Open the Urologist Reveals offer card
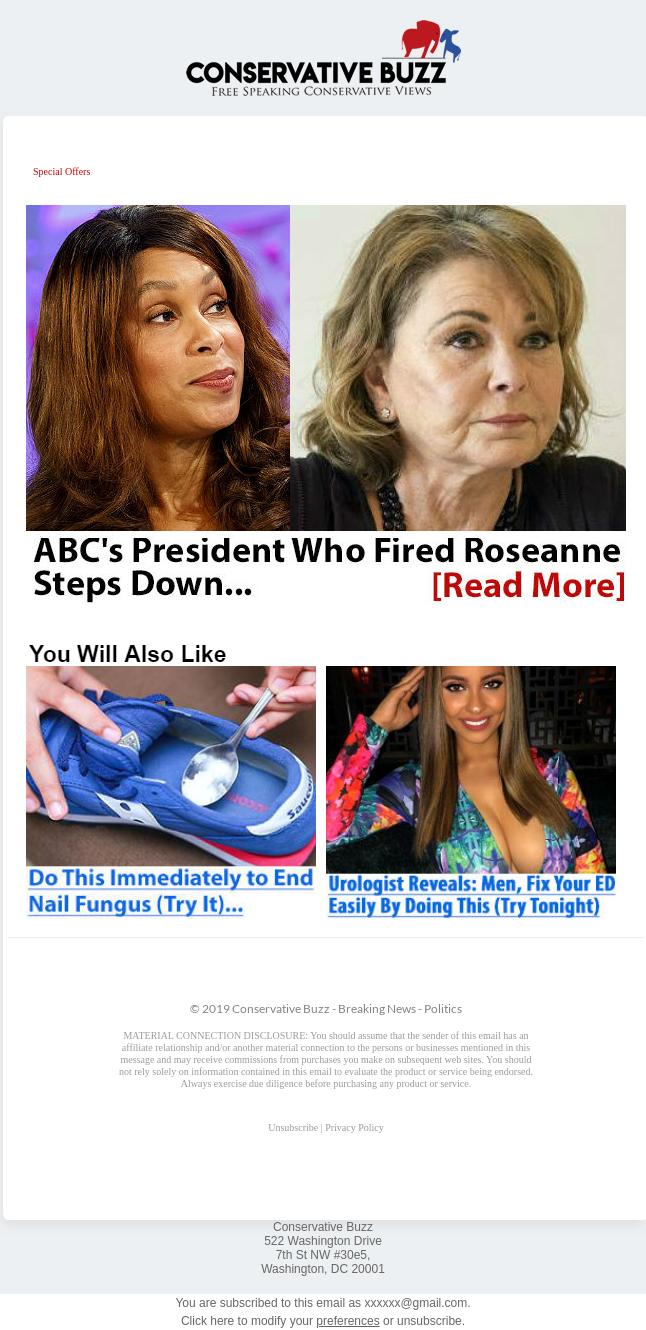 470,791
